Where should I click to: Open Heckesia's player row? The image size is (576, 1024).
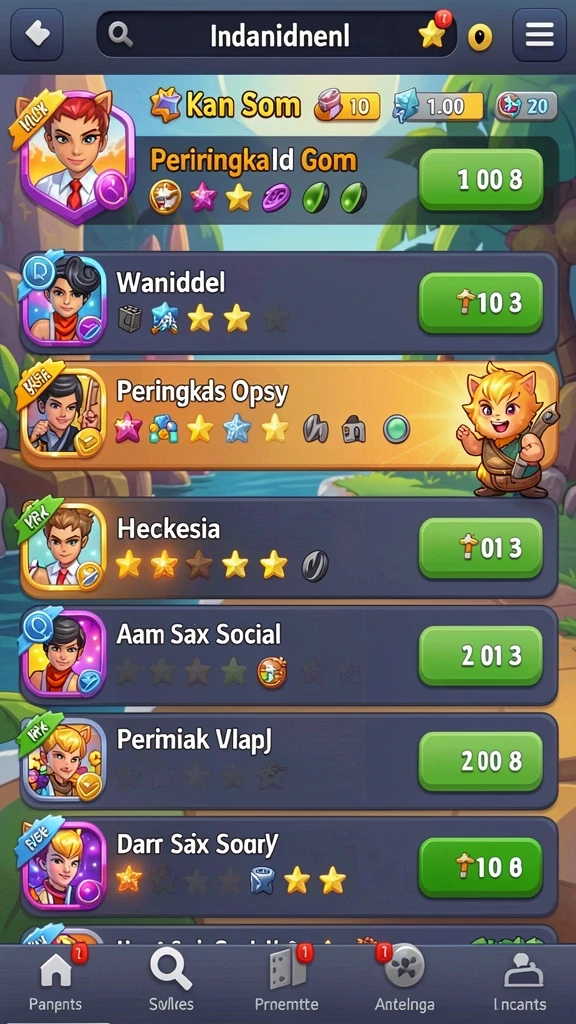coord(289,549)
